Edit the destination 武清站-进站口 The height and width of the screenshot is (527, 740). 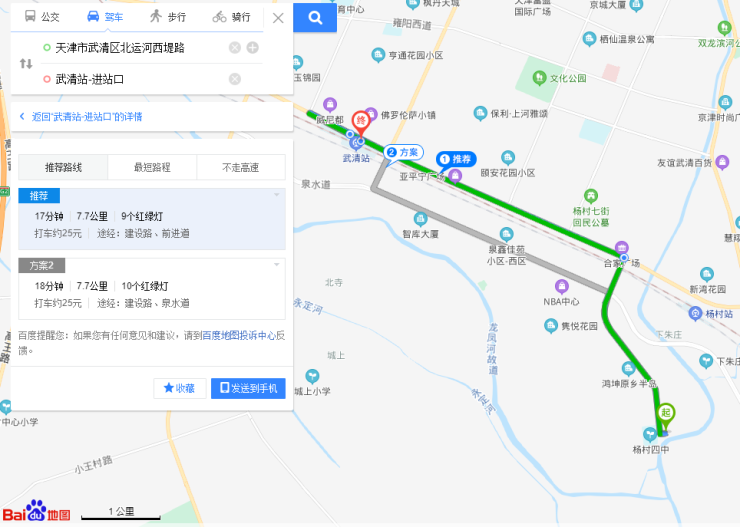point(130,78)
